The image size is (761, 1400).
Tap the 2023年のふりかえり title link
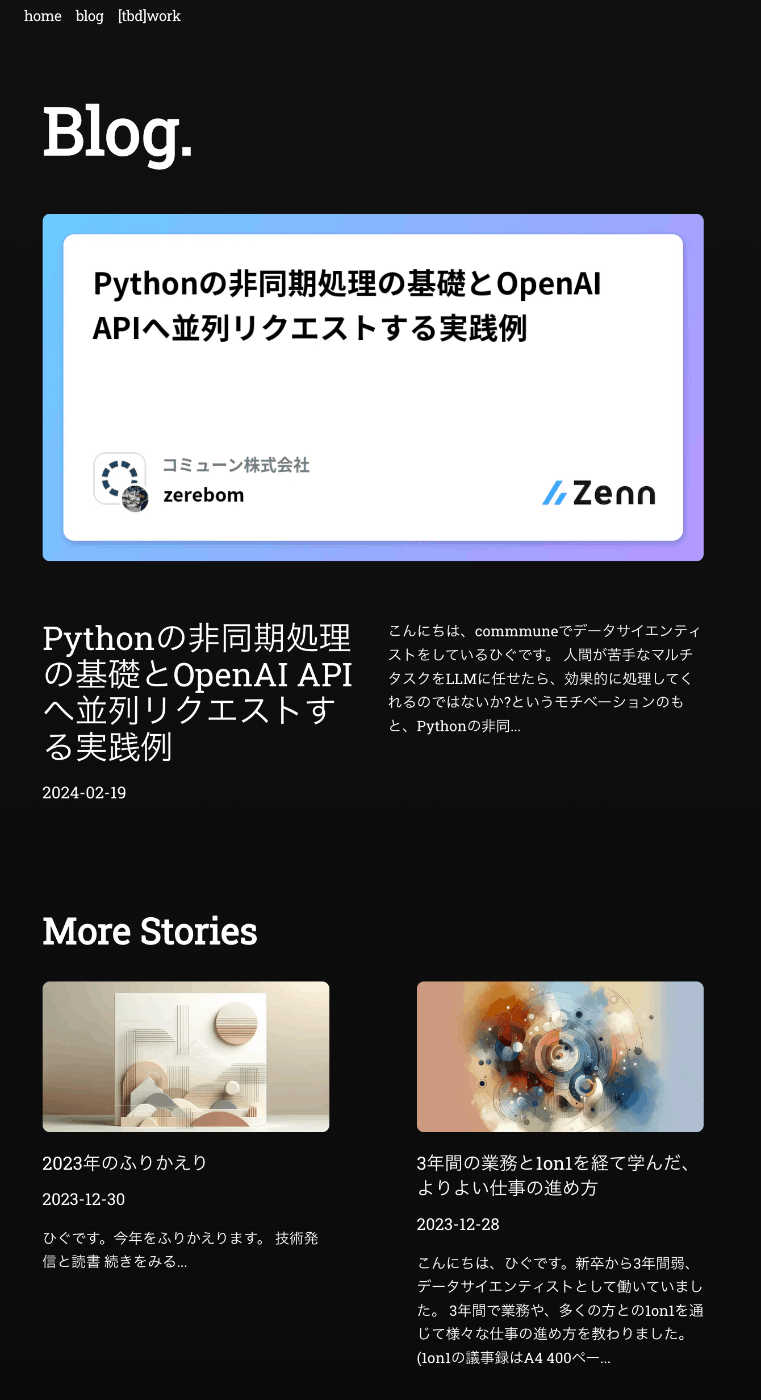125,1163
